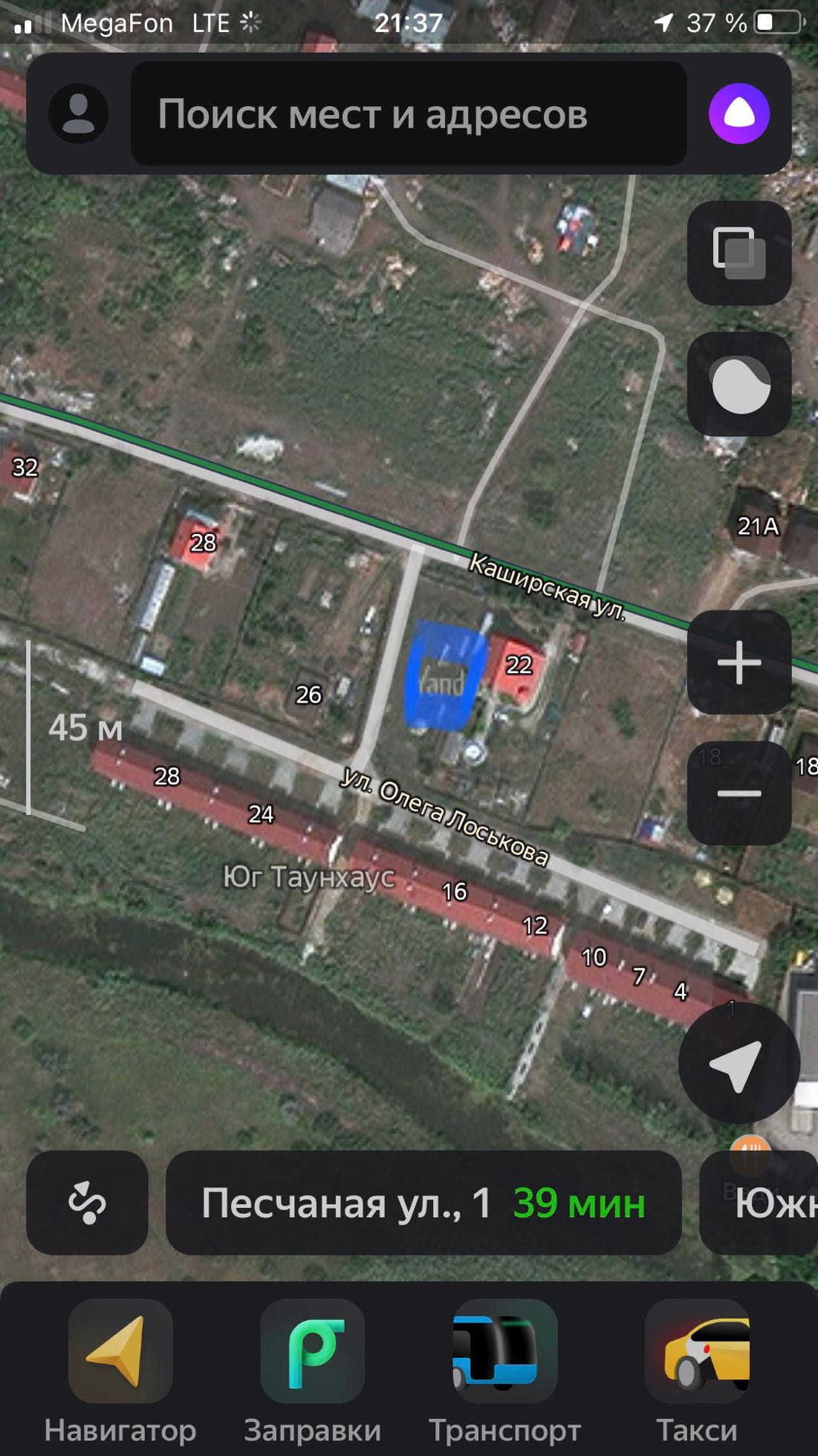Tap the search field for places and addresses
Screen dimensions: 818x1456
(x=408, y=114)
